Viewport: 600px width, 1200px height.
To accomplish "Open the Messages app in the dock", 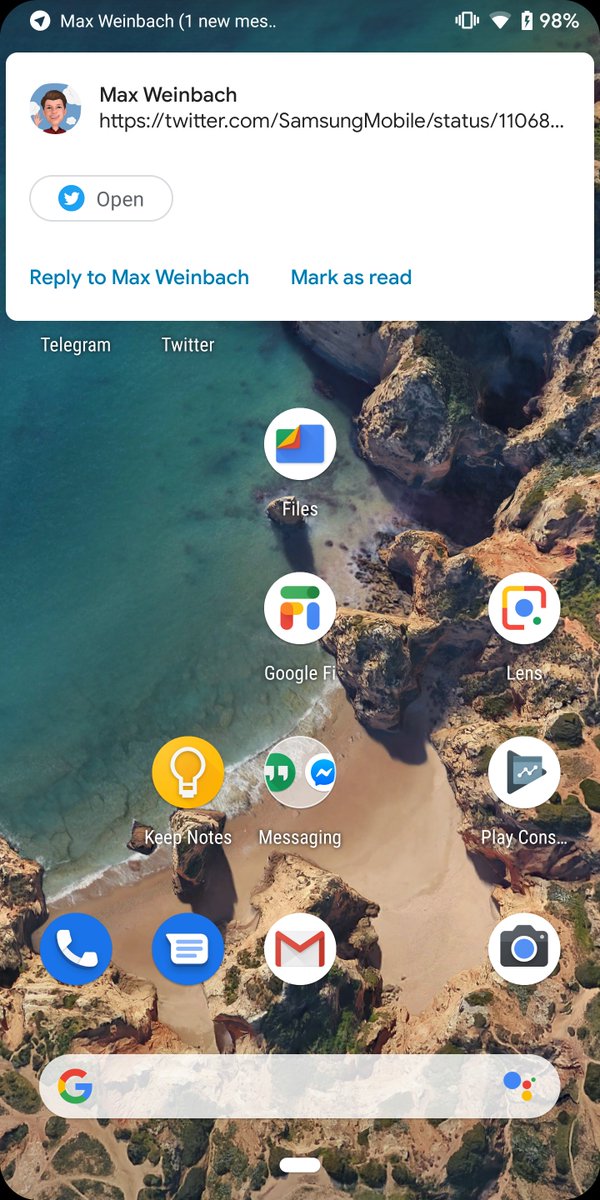I will tap(188, 949).
